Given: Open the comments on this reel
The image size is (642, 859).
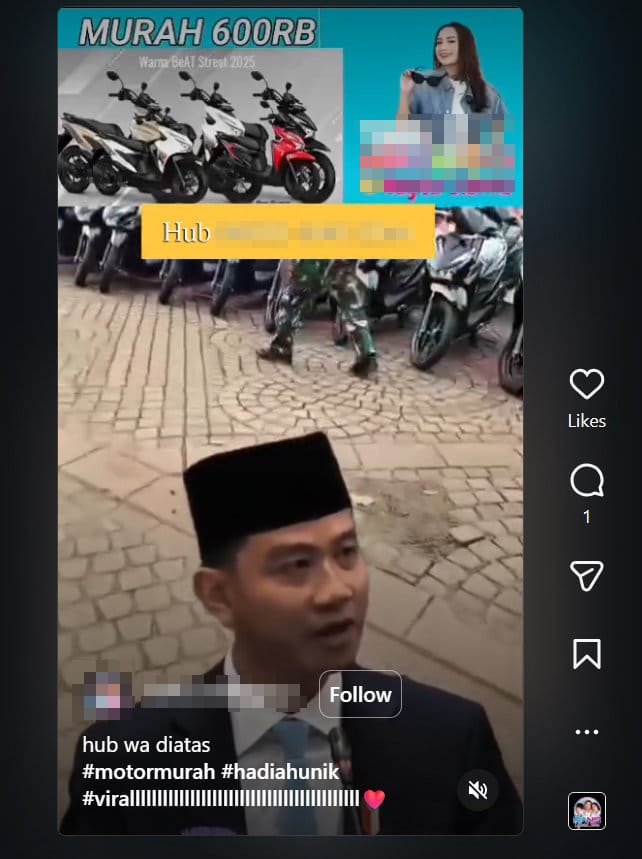Looking at the screenshot, I should 587,481.
